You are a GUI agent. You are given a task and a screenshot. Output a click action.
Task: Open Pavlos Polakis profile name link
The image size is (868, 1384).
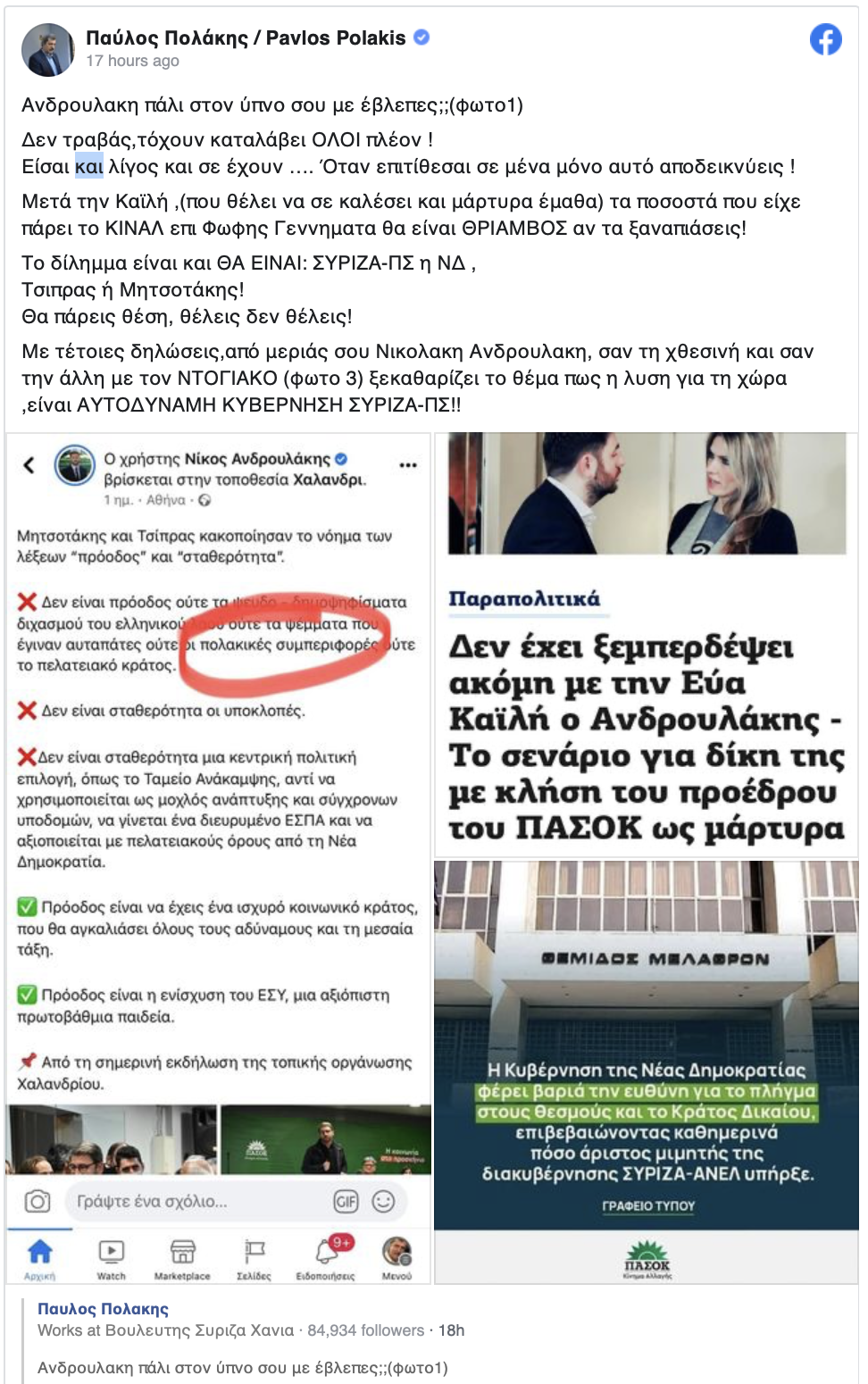point(246,38)
